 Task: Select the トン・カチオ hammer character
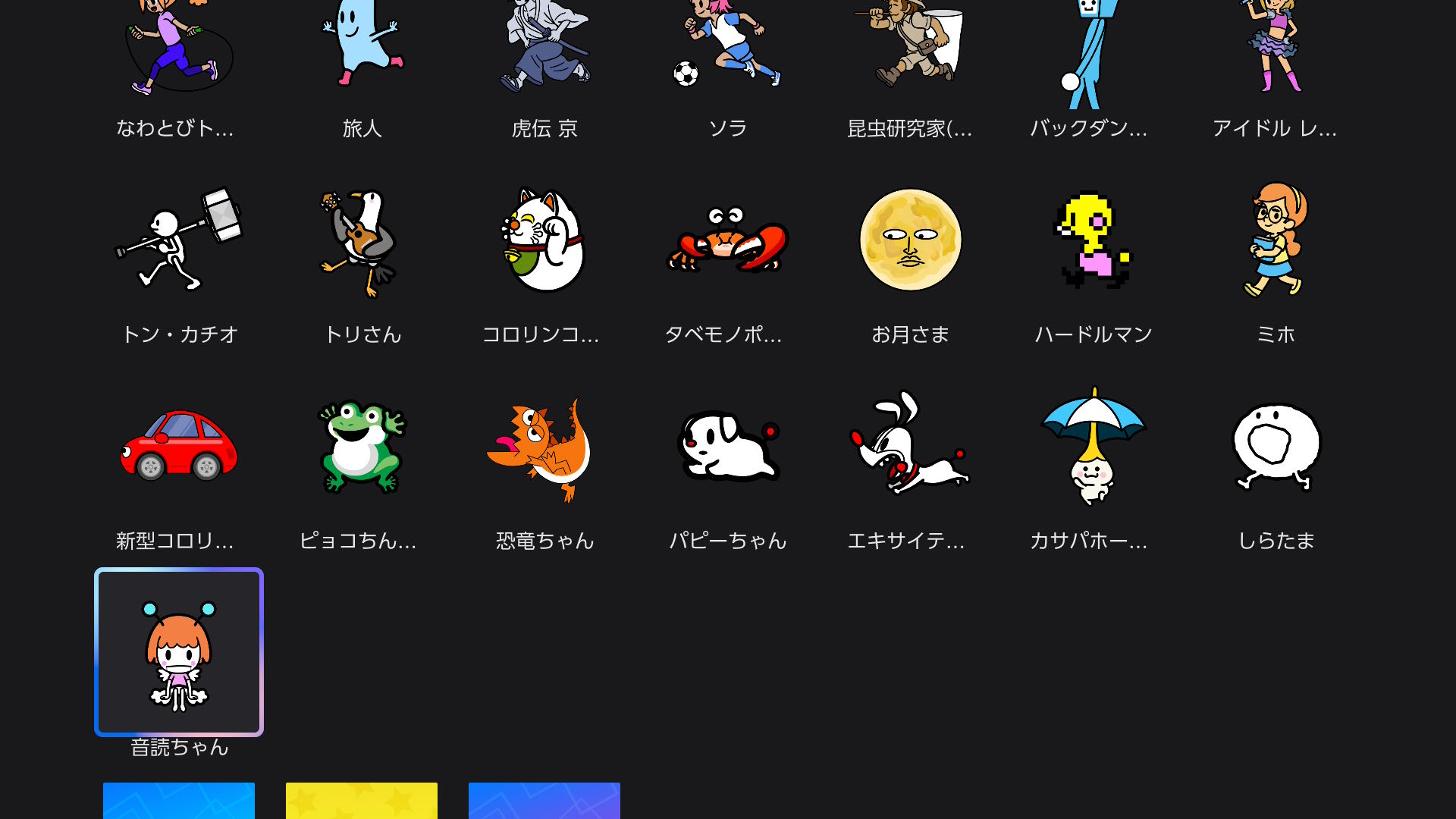coord(179,240)
